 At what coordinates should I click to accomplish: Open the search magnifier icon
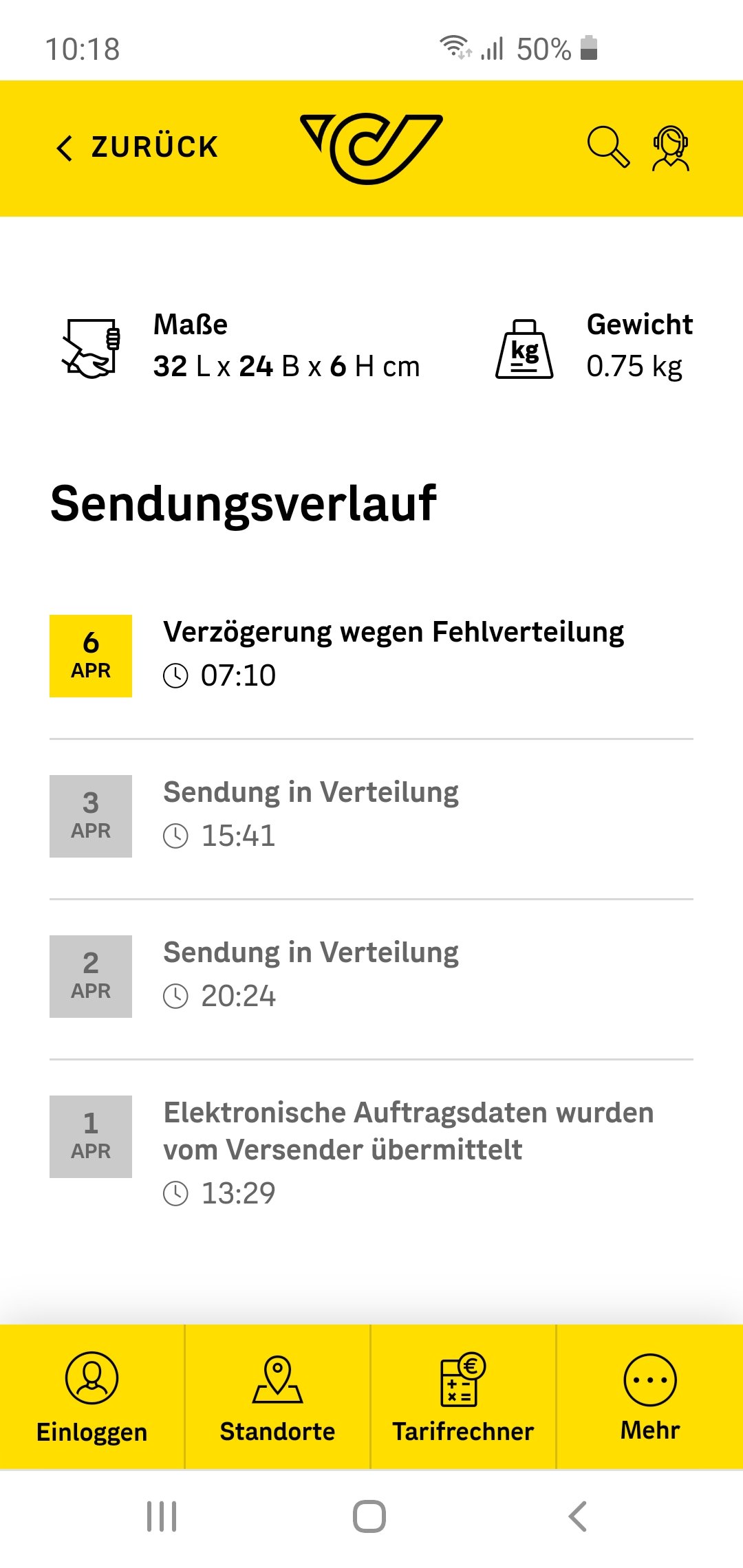pyautogui.click(x=608, y=147)
